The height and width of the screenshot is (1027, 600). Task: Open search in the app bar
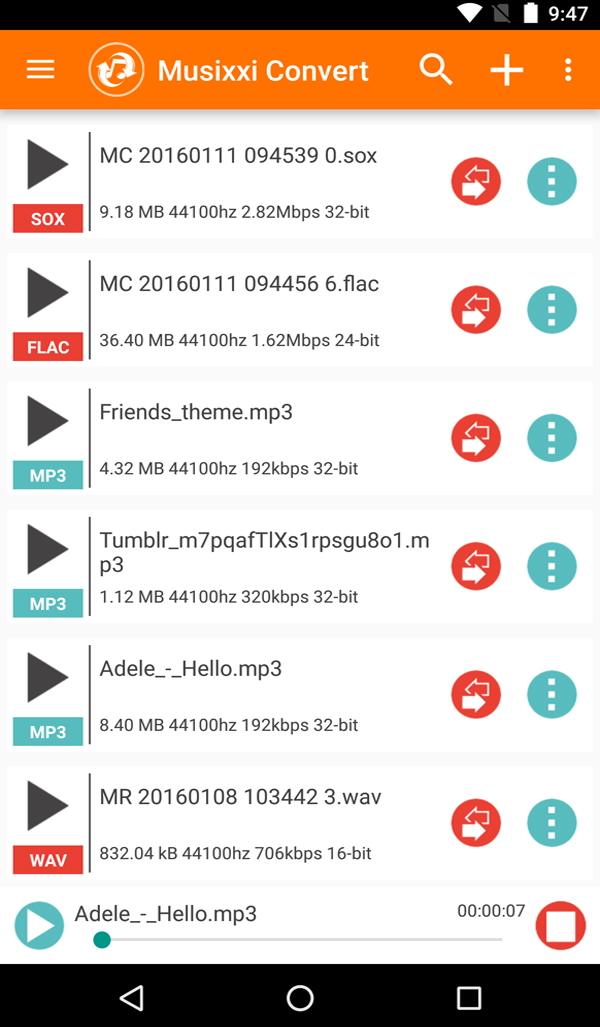tap(436, 69)
